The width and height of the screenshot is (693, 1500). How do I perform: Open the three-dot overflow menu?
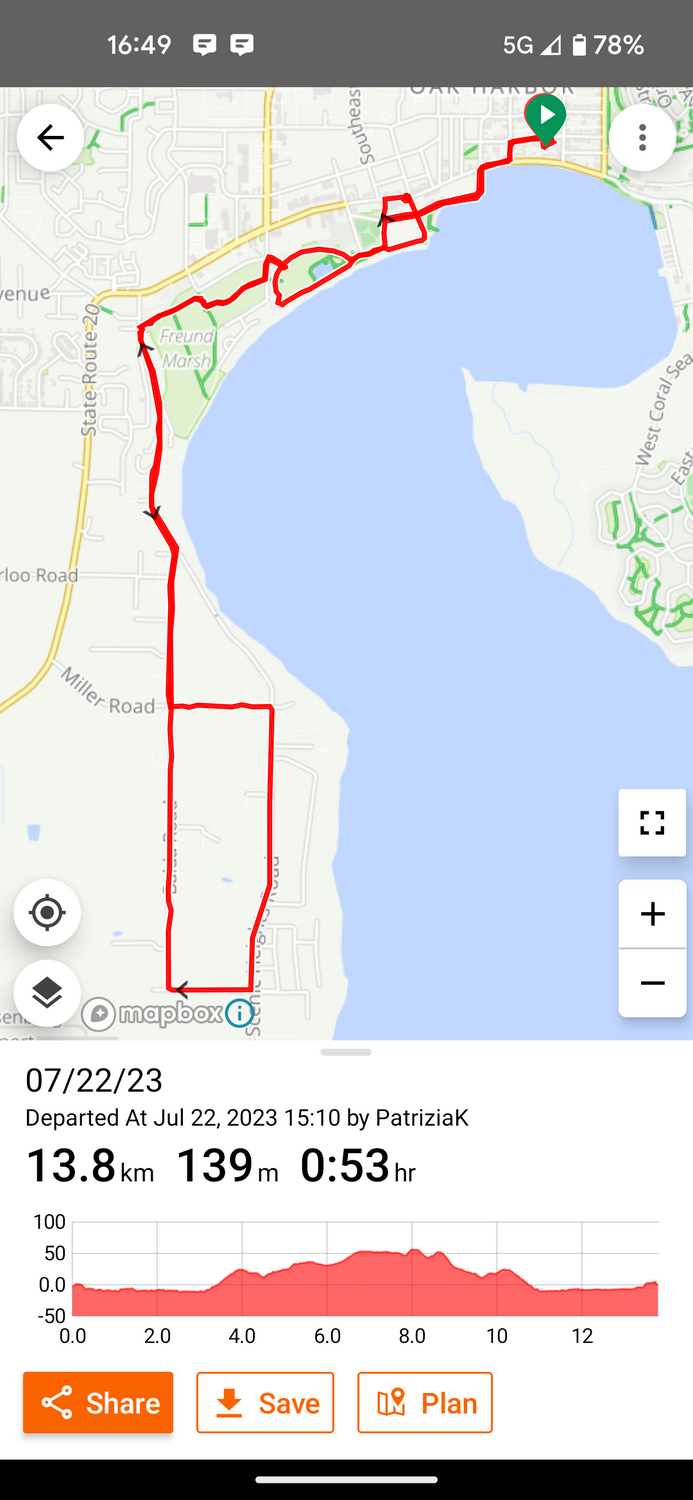pos(642,137)
